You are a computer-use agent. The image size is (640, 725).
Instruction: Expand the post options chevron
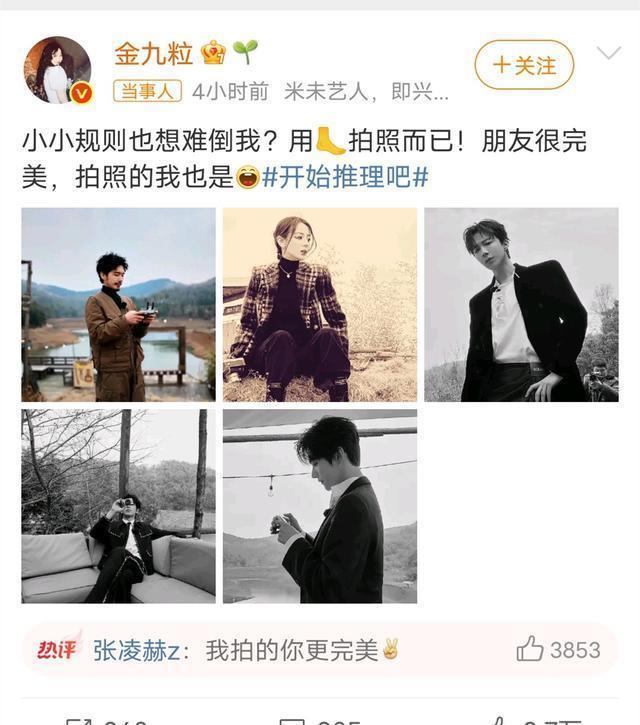coord(608,53)
